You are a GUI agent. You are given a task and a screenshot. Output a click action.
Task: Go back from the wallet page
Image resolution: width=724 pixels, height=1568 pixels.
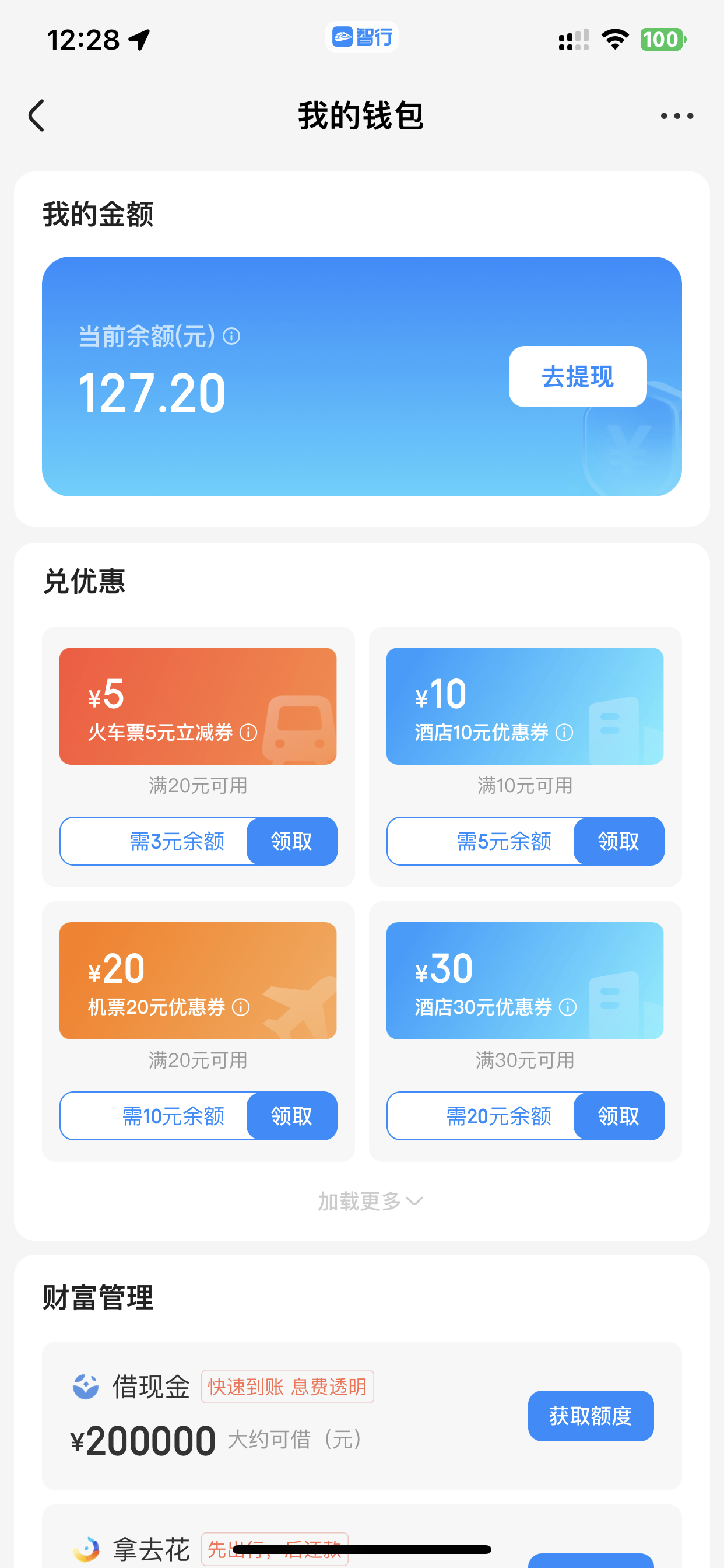(37, 116)
